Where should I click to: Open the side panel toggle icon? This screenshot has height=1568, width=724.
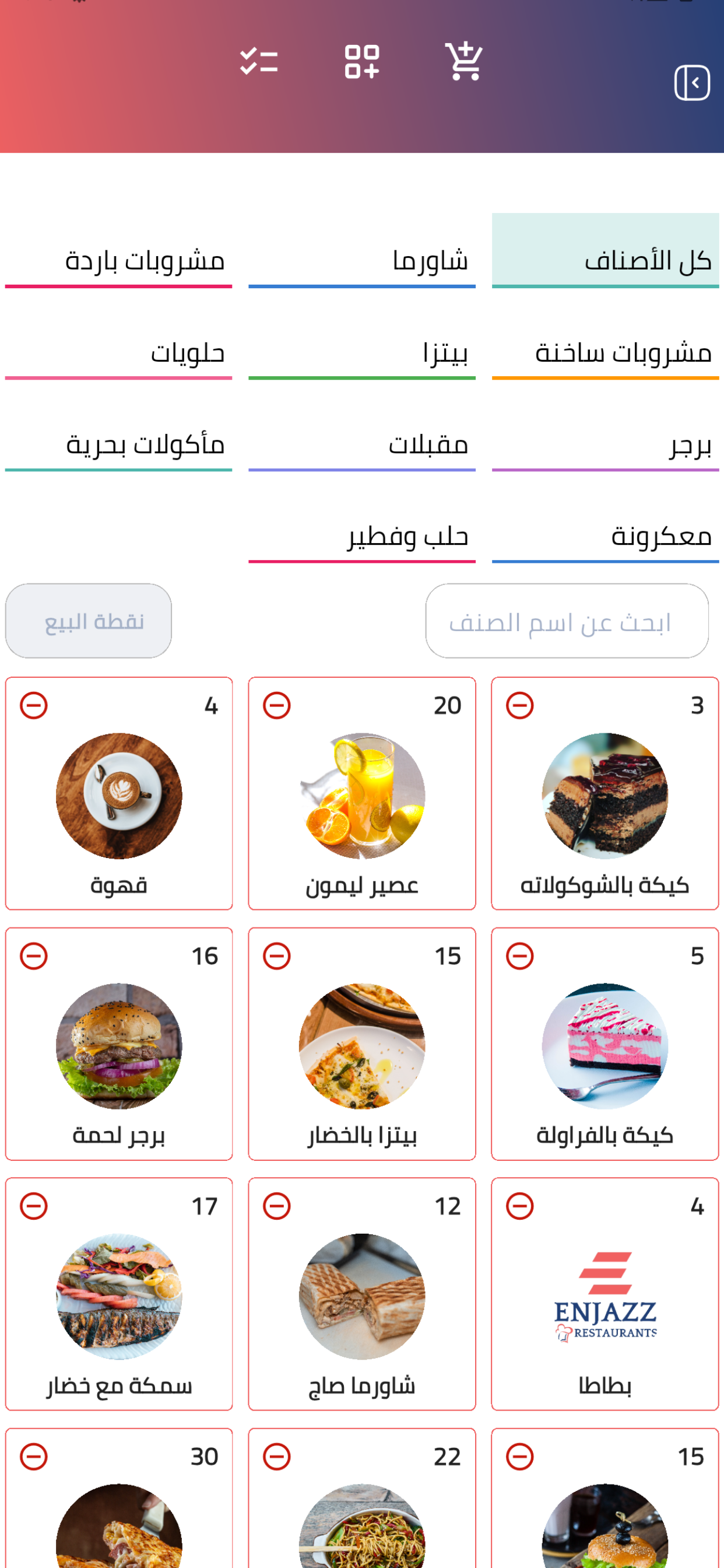[x=692, y=82]
